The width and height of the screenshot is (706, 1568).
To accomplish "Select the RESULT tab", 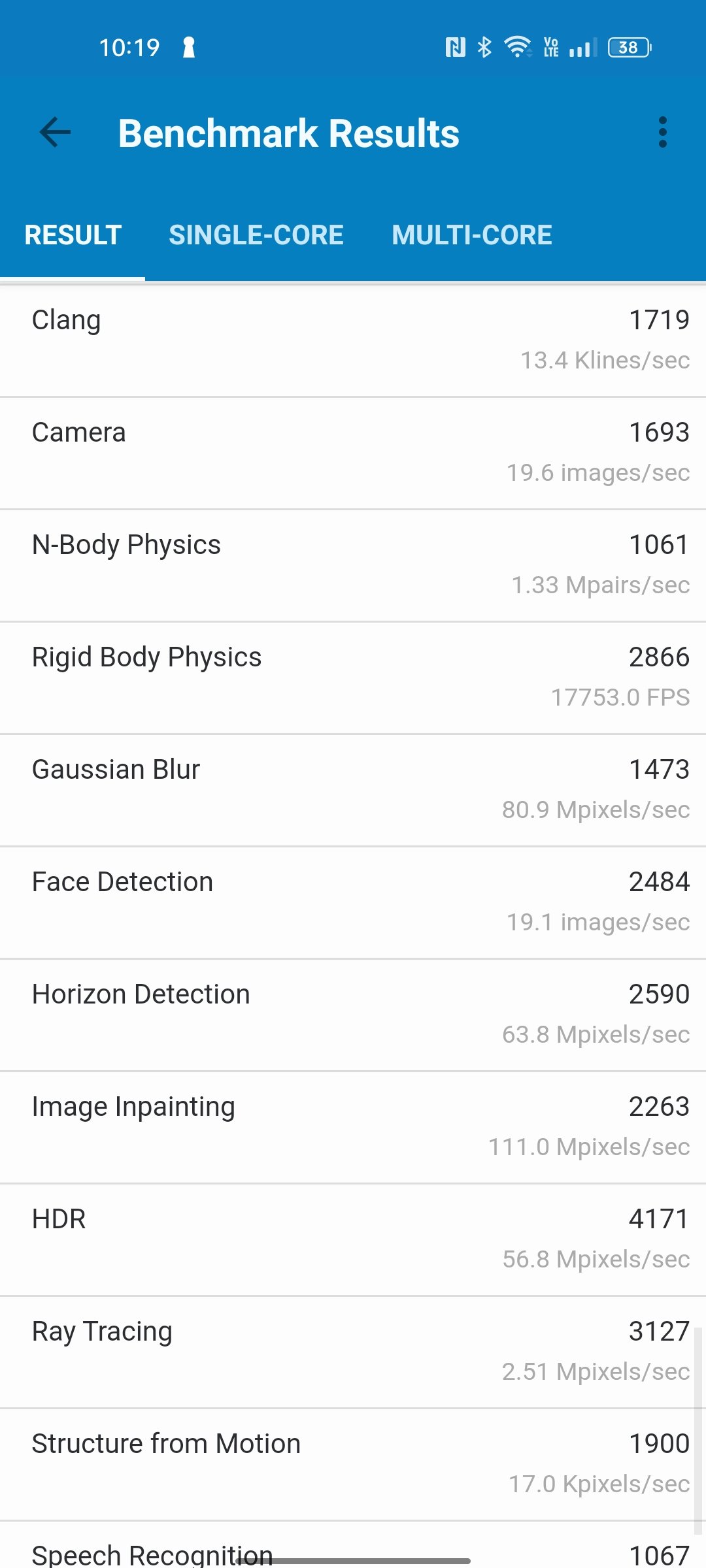I will [73, 235].
